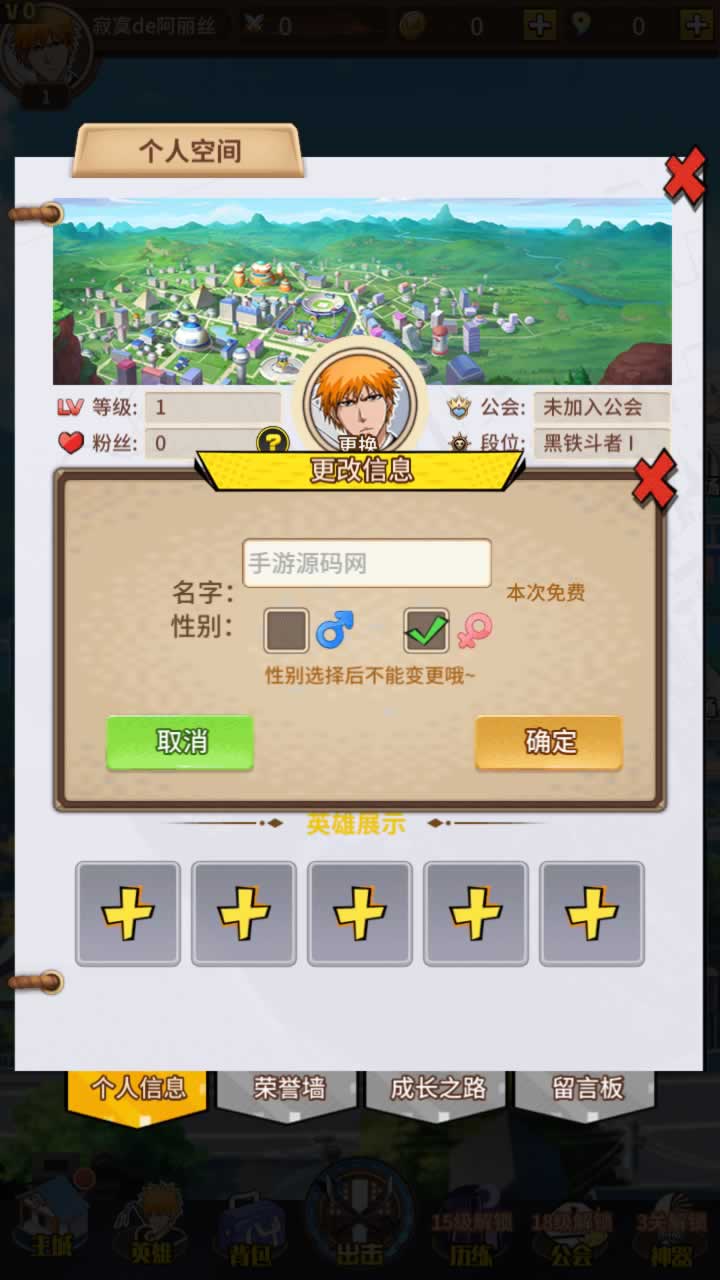Tap the name input field
720x1280 pixels.
366,563
